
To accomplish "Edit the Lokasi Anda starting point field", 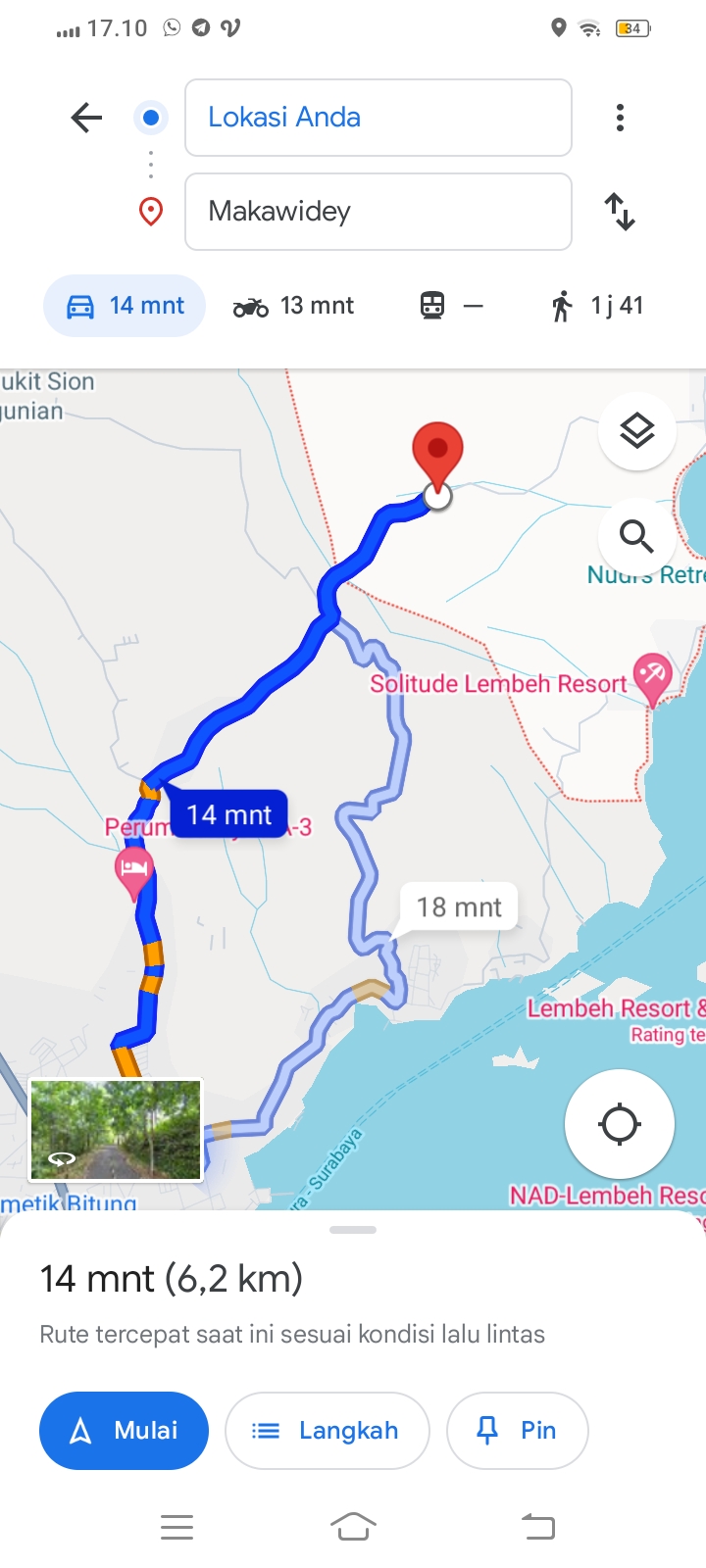I will [x=378, y=118].
